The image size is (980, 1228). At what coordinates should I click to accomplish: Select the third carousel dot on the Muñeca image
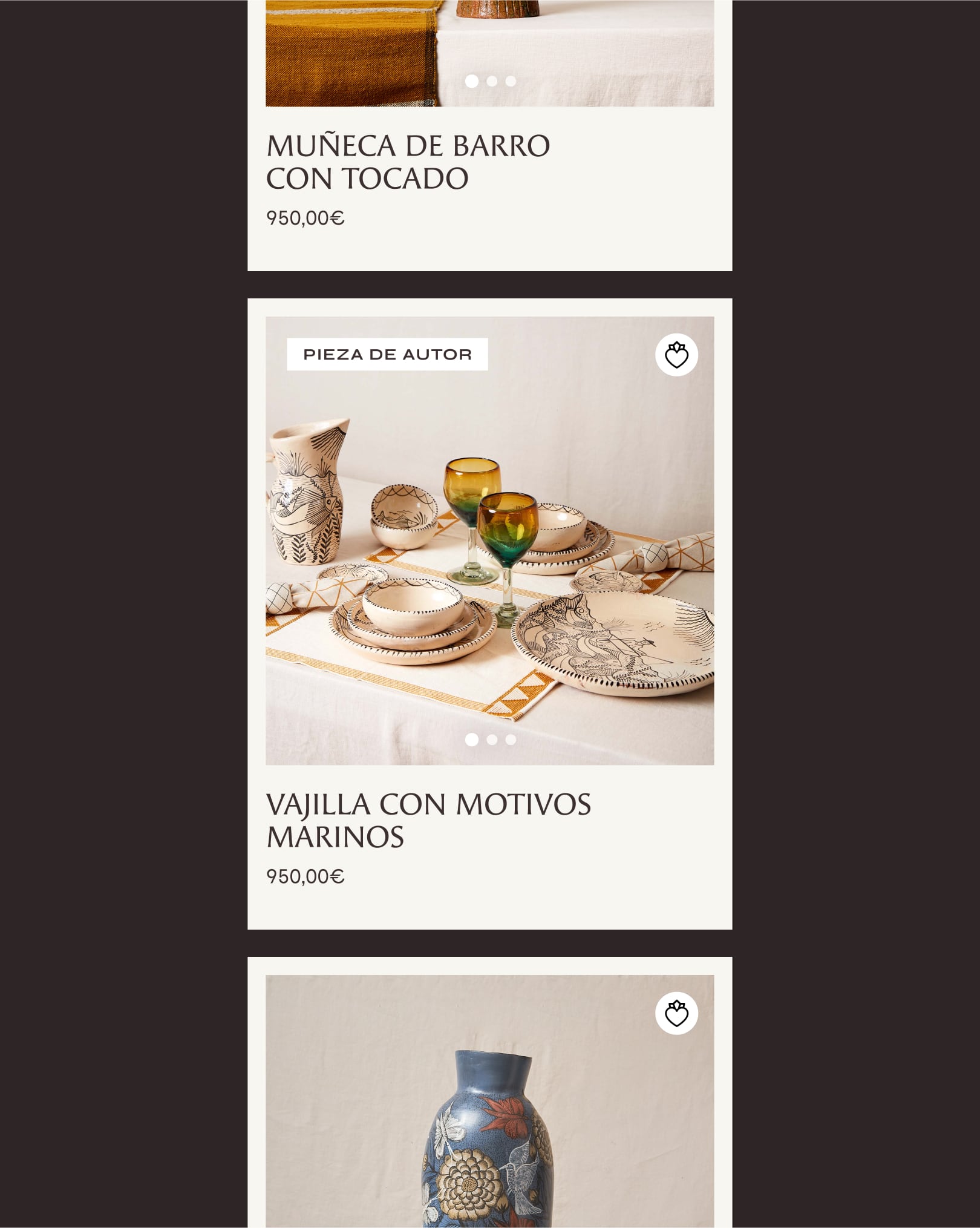(511, 81)
